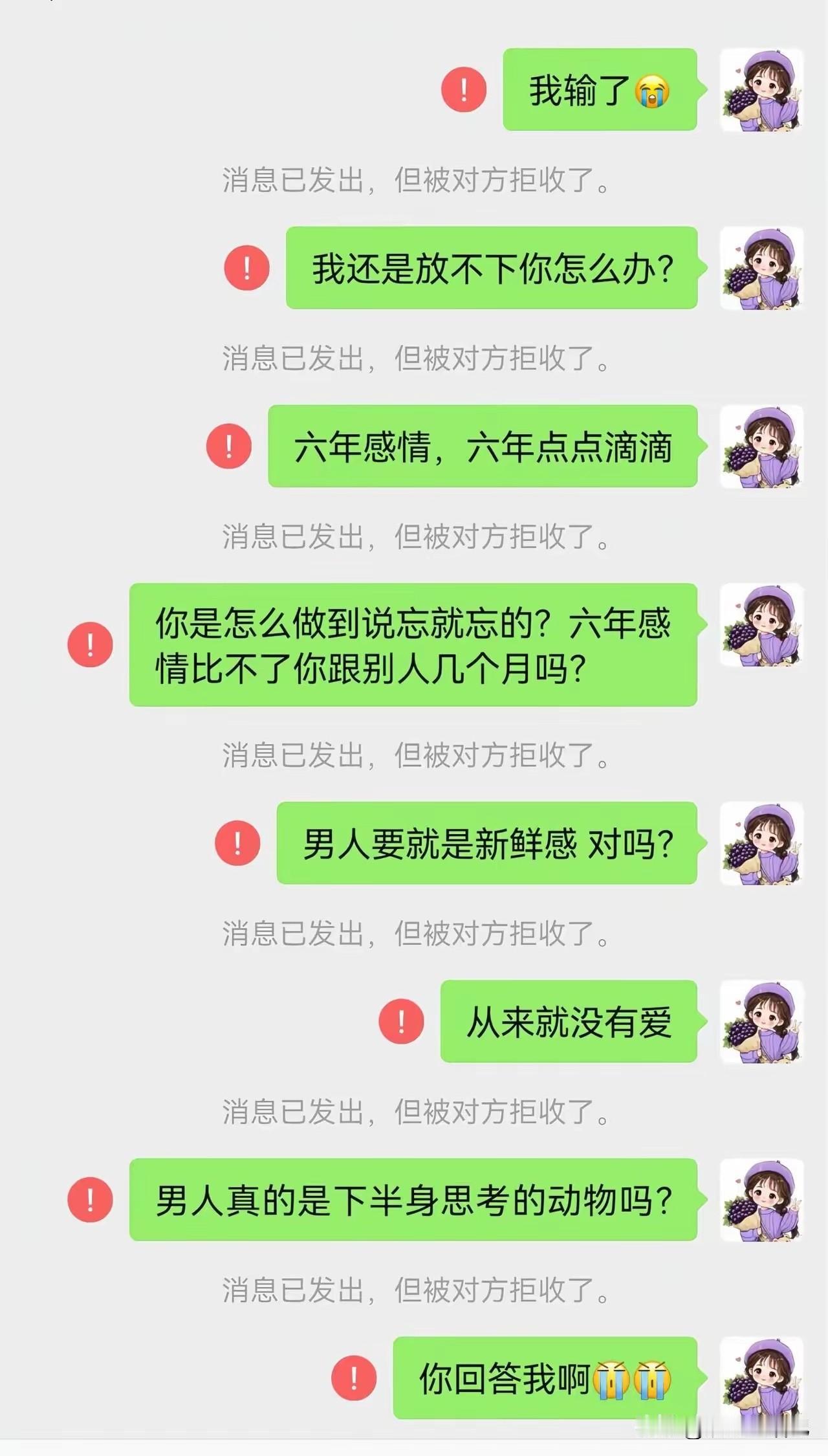Tap the first "消息已发出，但被对方拒收了" notice
The height and width of the screenshot is (1456, 828).
(414, 182)
